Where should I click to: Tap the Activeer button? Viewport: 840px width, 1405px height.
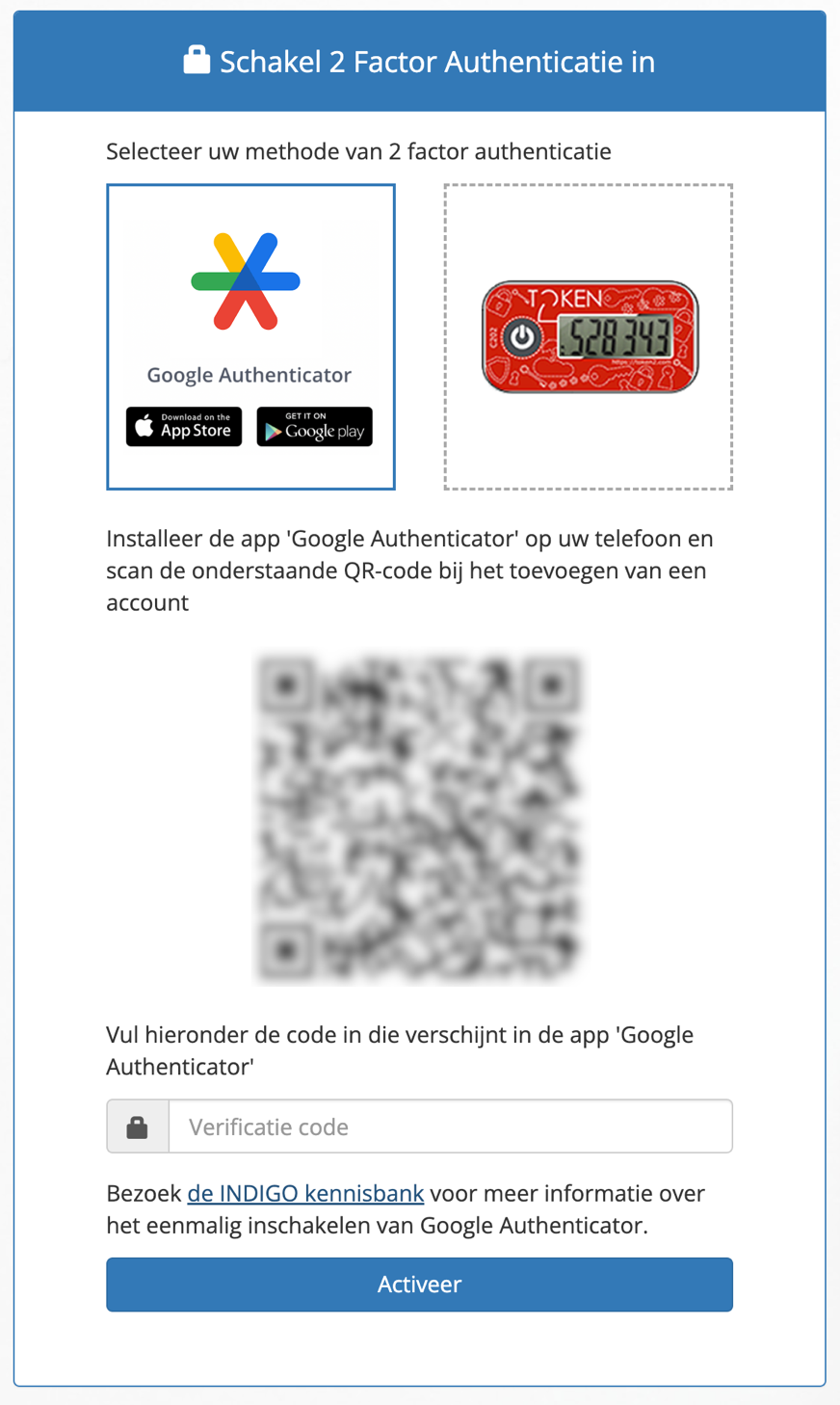tap(419, 1284)
